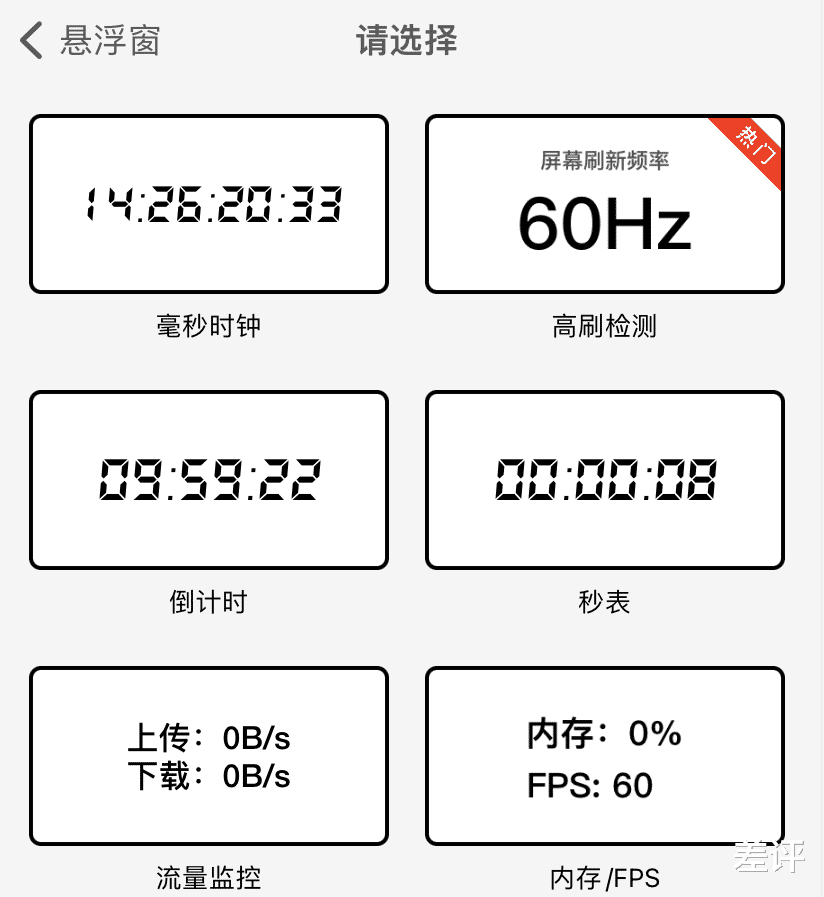The width and height of the screenshot is (824, 897).
Task: Select the 毫秒时钟 millisecond clock widget
Action: 208,204
